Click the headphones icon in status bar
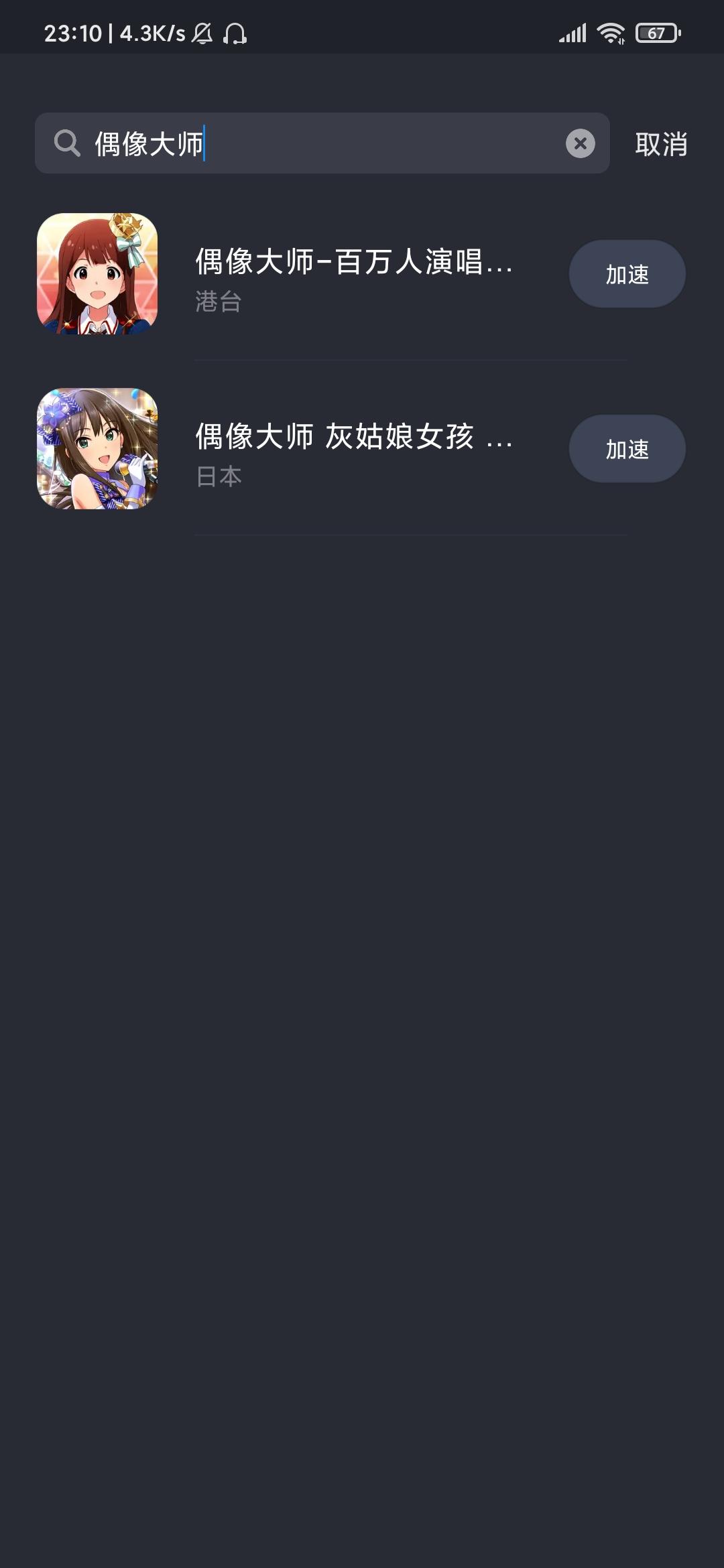 coord(236,35)
